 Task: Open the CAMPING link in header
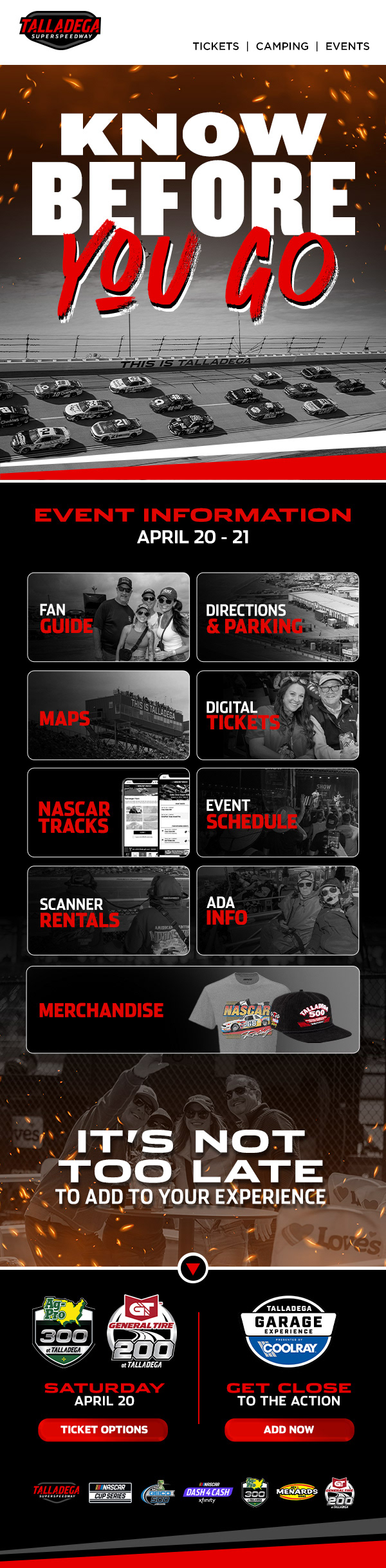(282, 46)
